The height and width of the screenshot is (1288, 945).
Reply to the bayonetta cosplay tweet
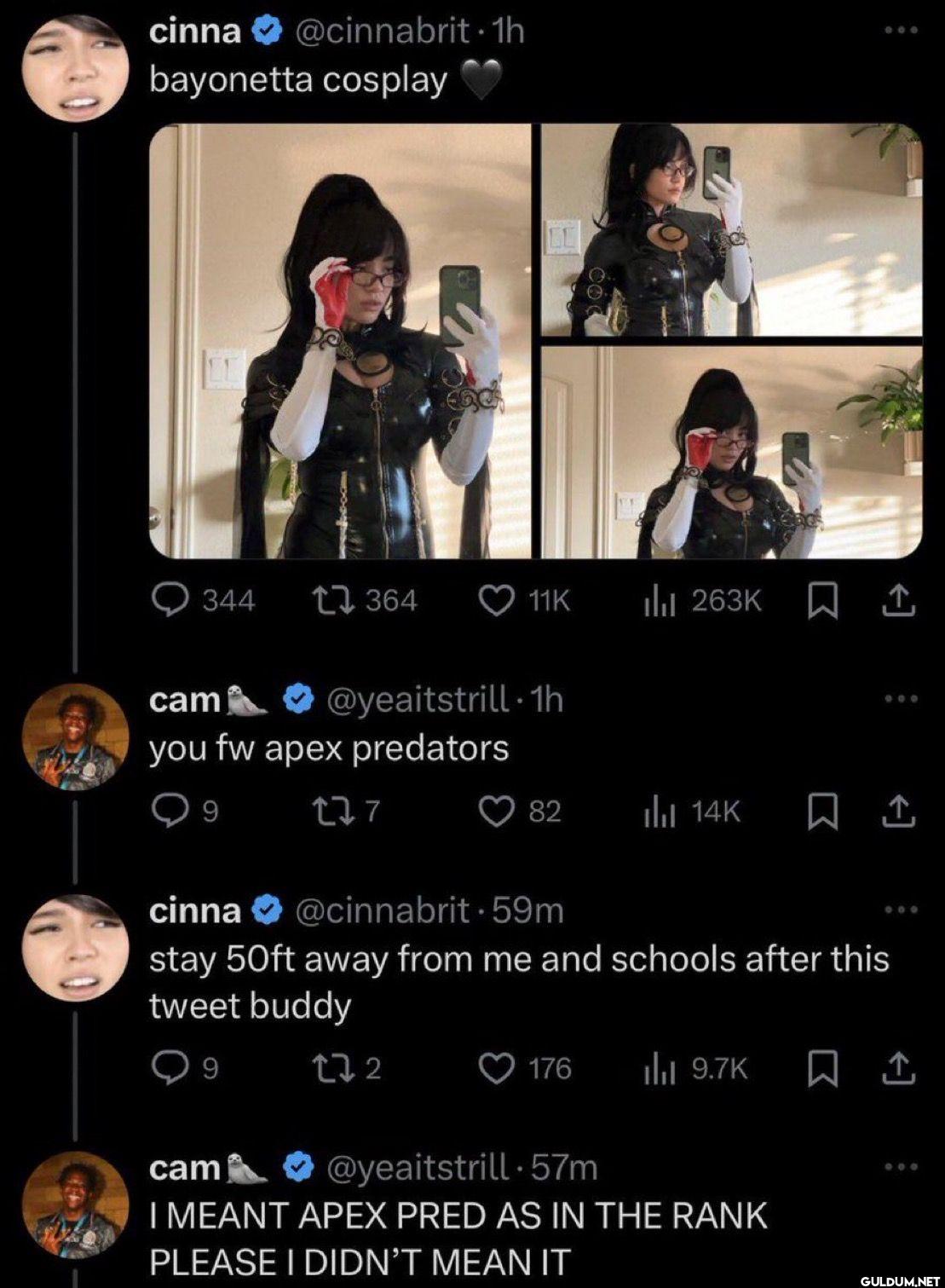pyautogui.click(x=169, y=601)
